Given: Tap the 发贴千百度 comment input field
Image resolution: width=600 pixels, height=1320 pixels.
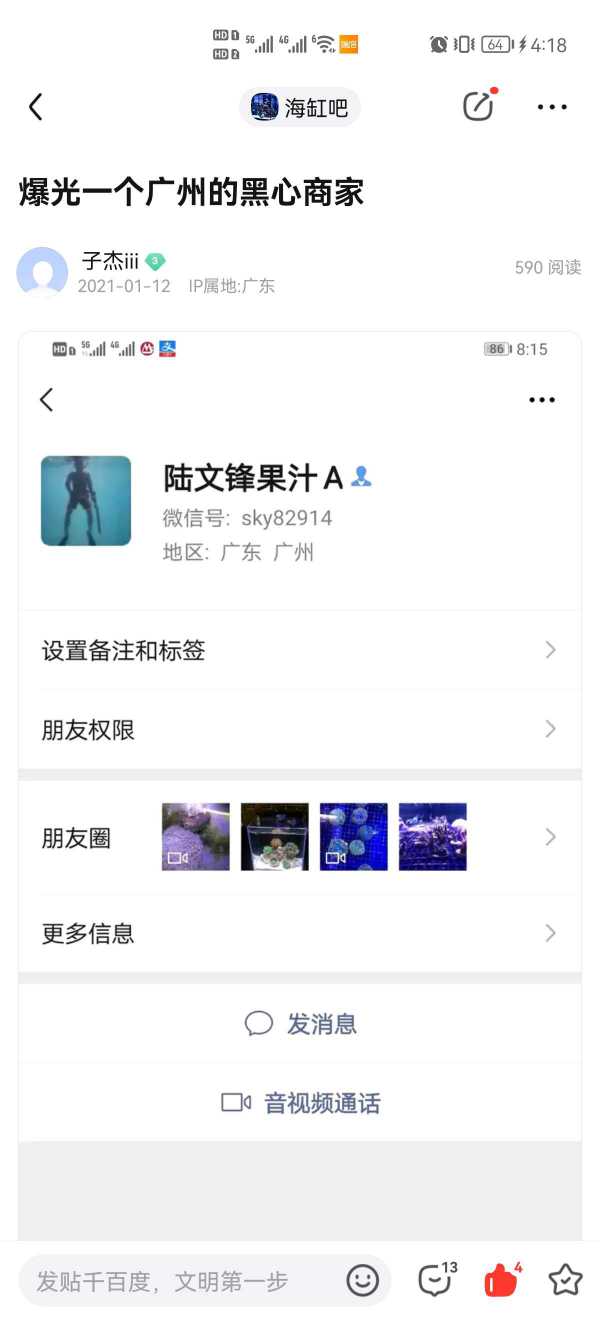Looking at the screenshot, I should tap(180, 1280).
